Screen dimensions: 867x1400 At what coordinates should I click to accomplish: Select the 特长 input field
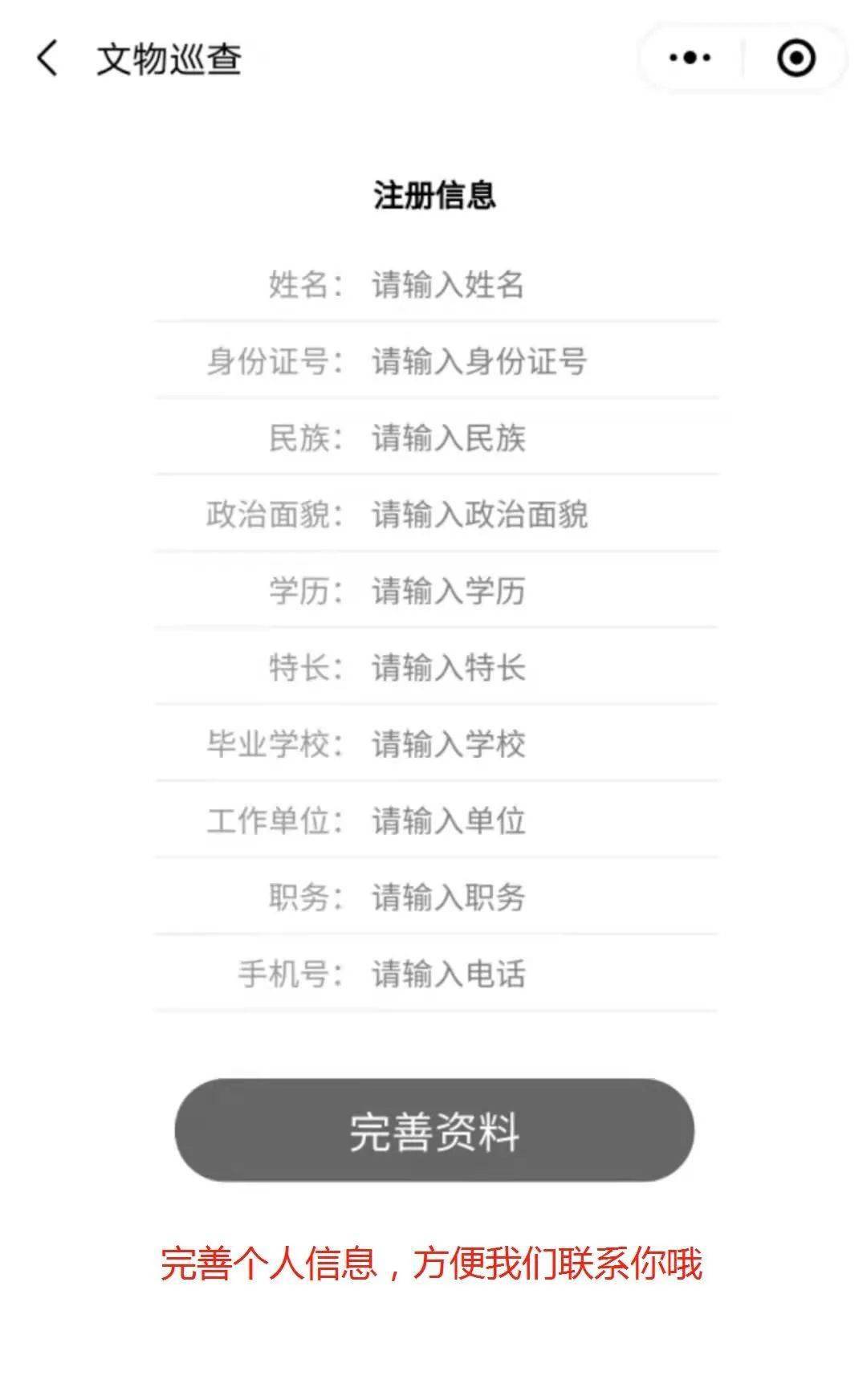coord(543,668)
